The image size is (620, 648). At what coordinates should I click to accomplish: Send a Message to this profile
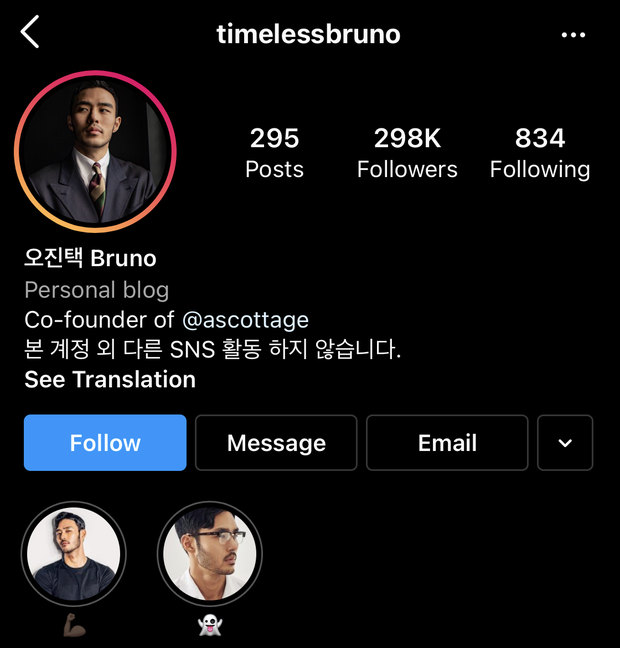(276, 443)
